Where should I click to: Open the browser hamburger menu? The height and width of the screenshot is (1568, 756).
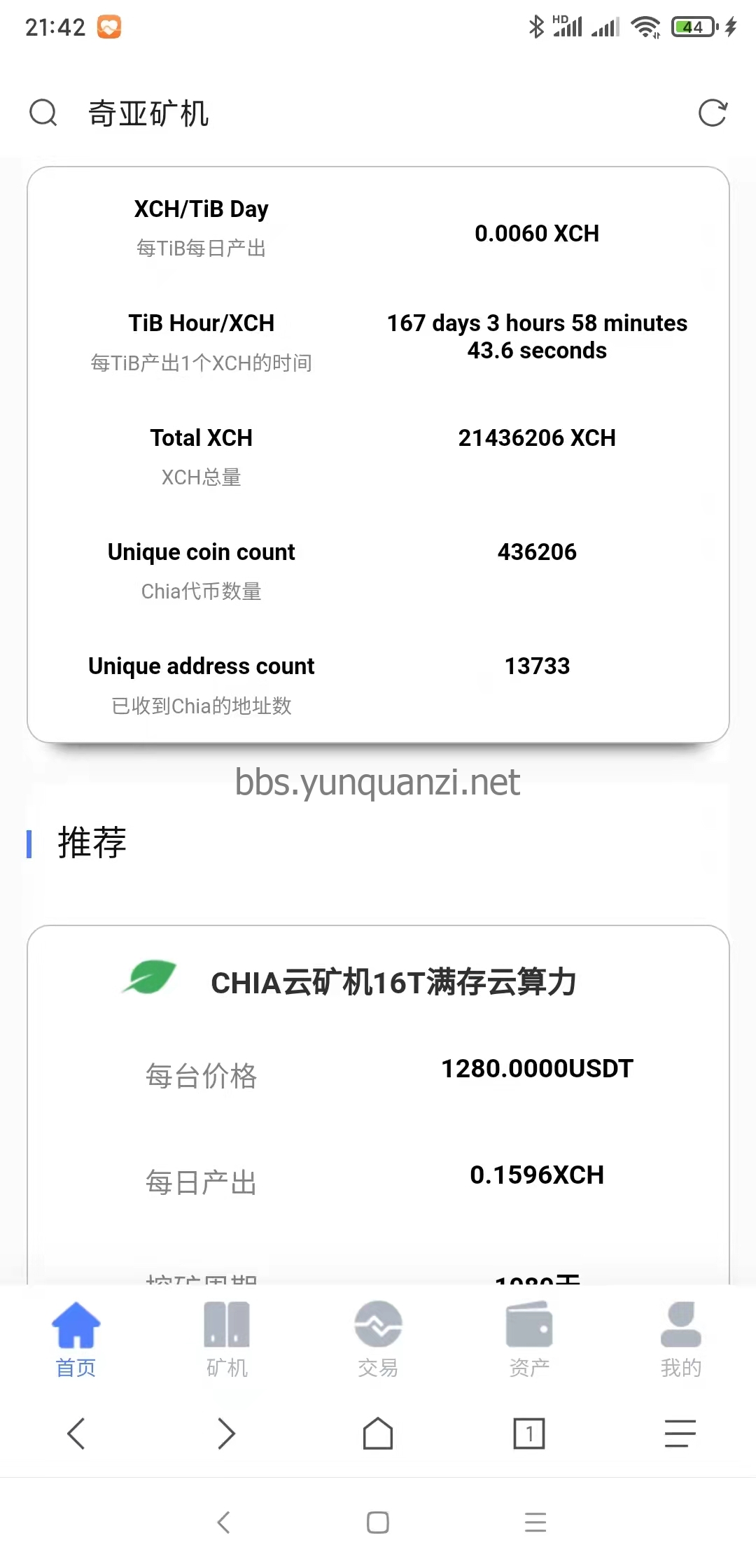coord(680,1434)
